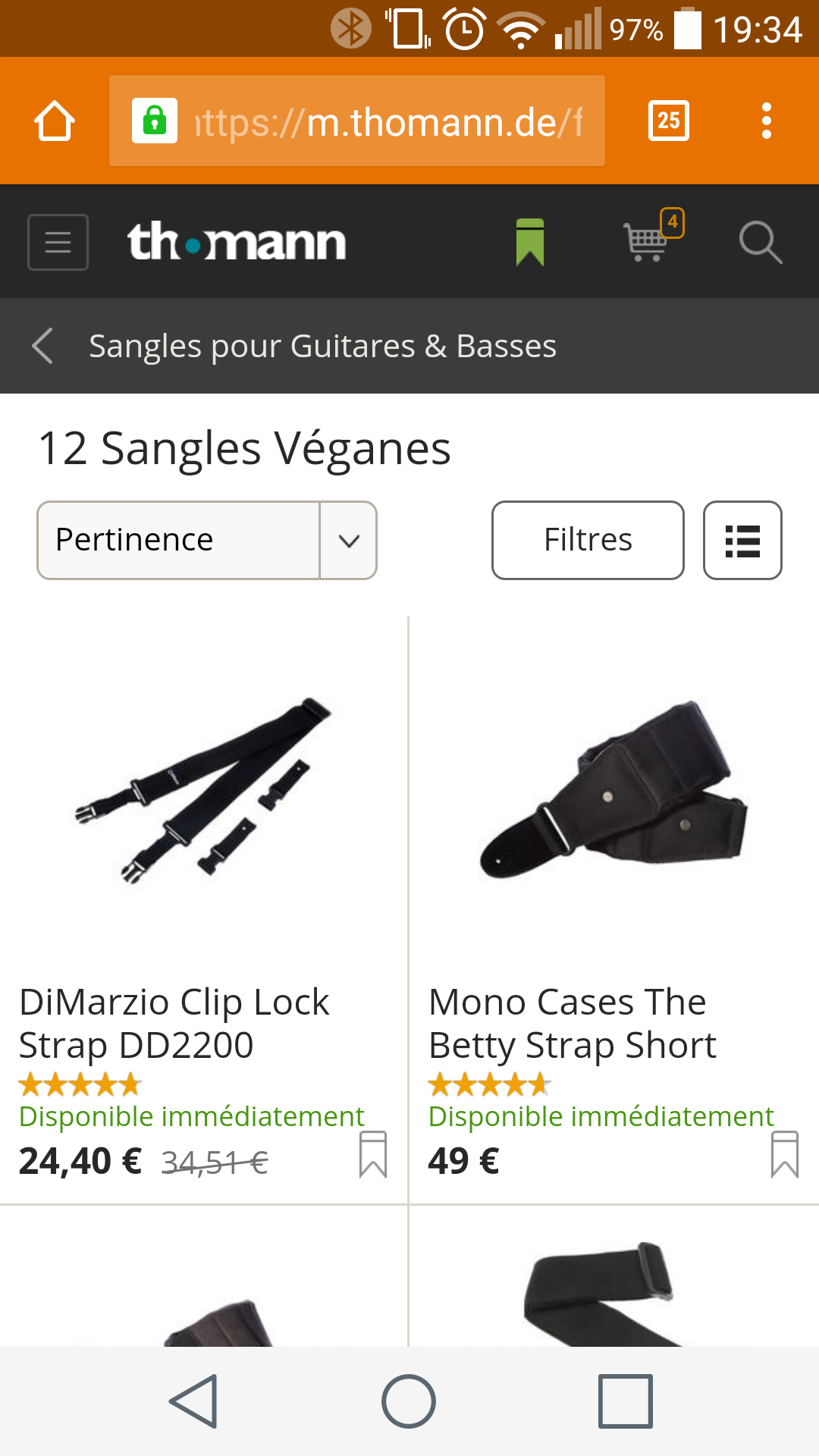The image size is (819, 1456).
Task: Show recent apps with the square button
Action: coord(625,1401)
